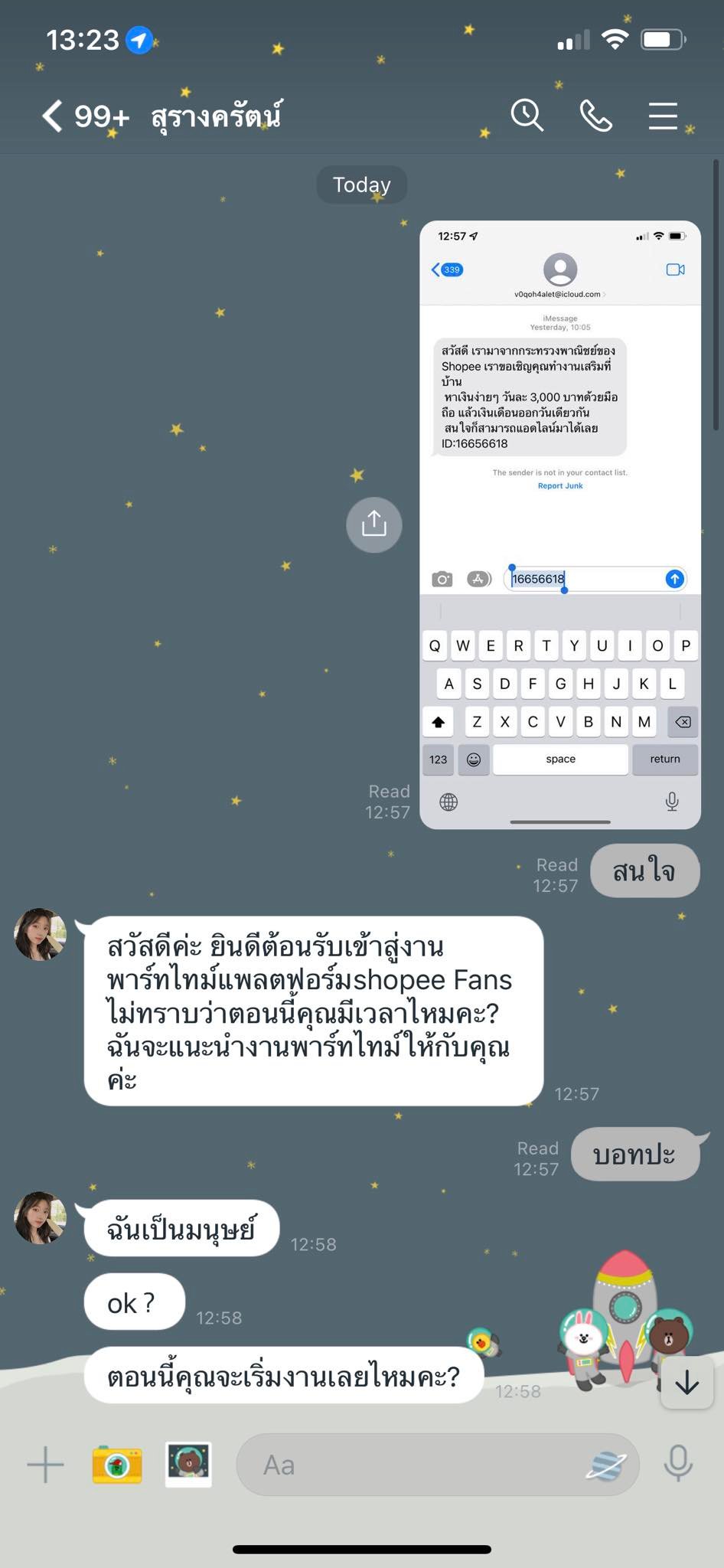This screenshot has width=724, height=1568.
Task: Search within this conversation
Action: pos(527,116)
